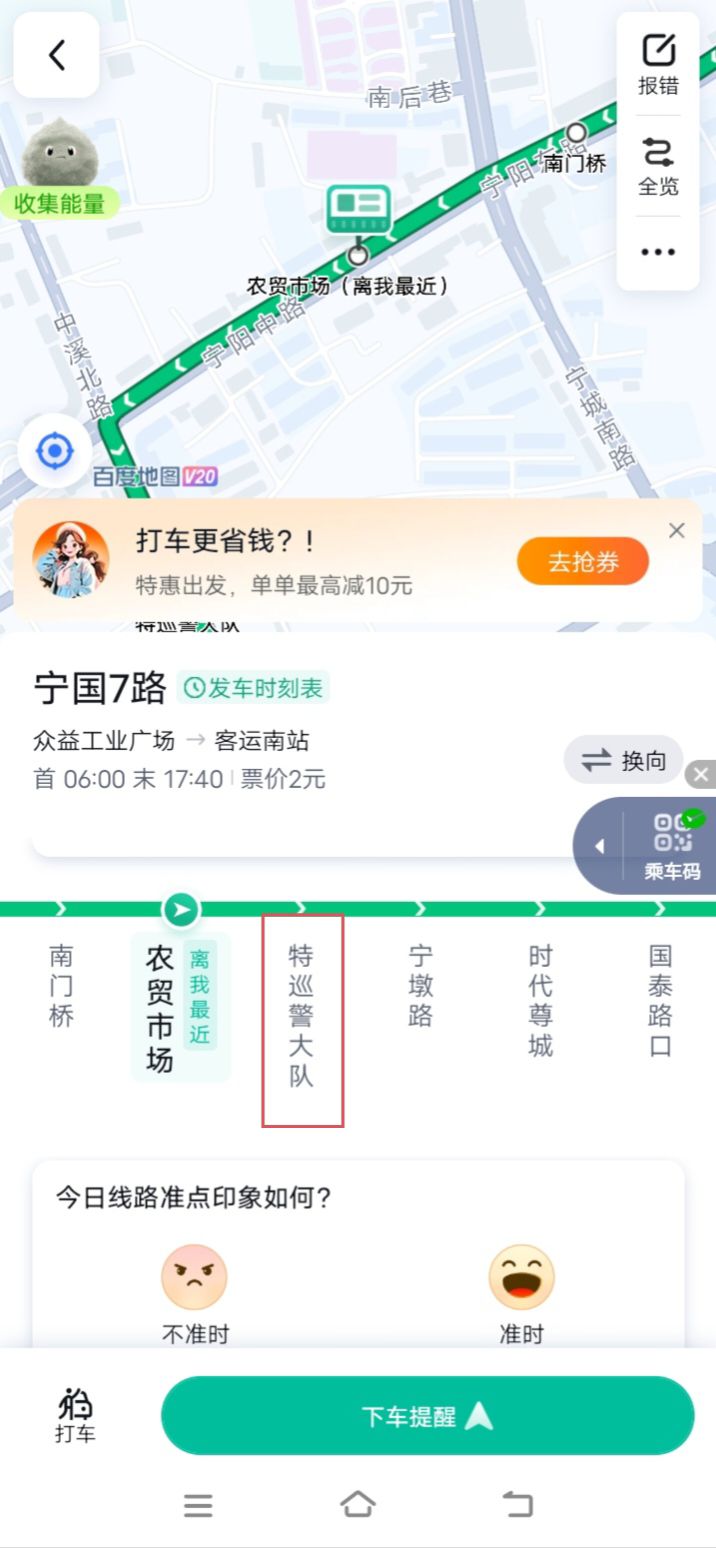The image size is (716, 1548).
Task: Tap the 收集能量 mascot
Action: [60, 170]
